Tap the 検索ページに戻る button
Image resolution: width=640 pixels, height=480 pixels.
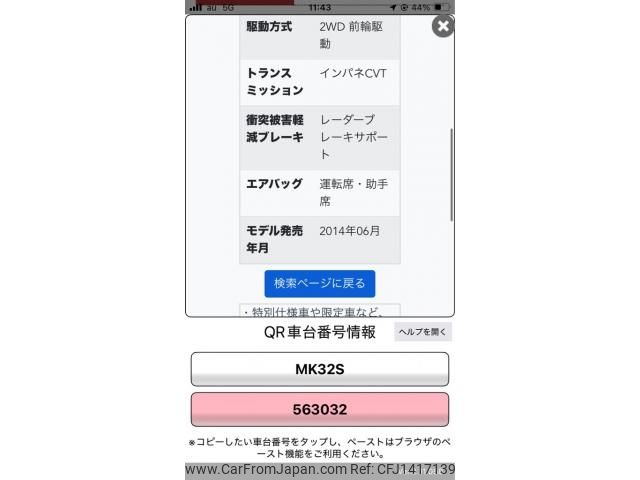tap(319, 283)
